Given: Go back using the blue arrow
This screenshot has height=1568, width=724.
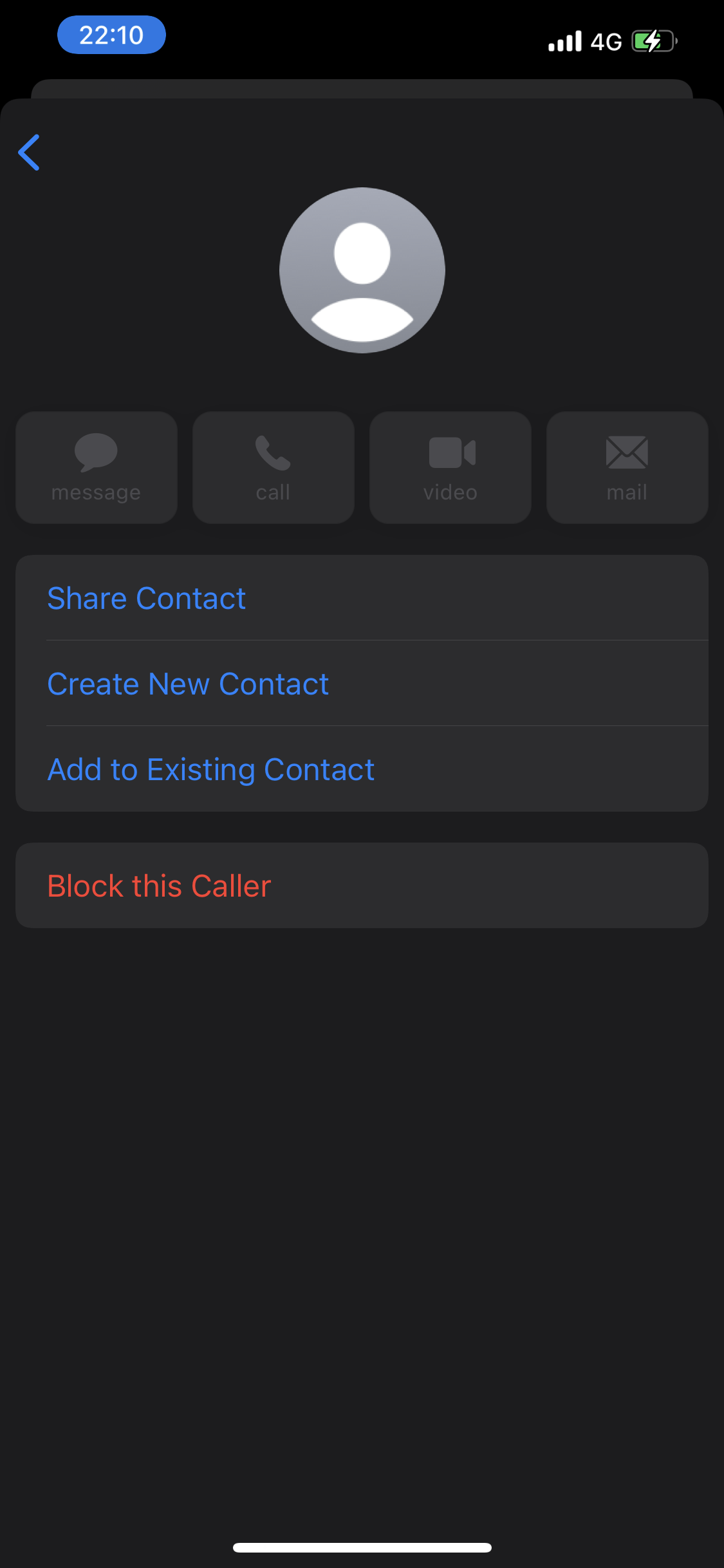Looking at the screenshot, I should 29,153.
